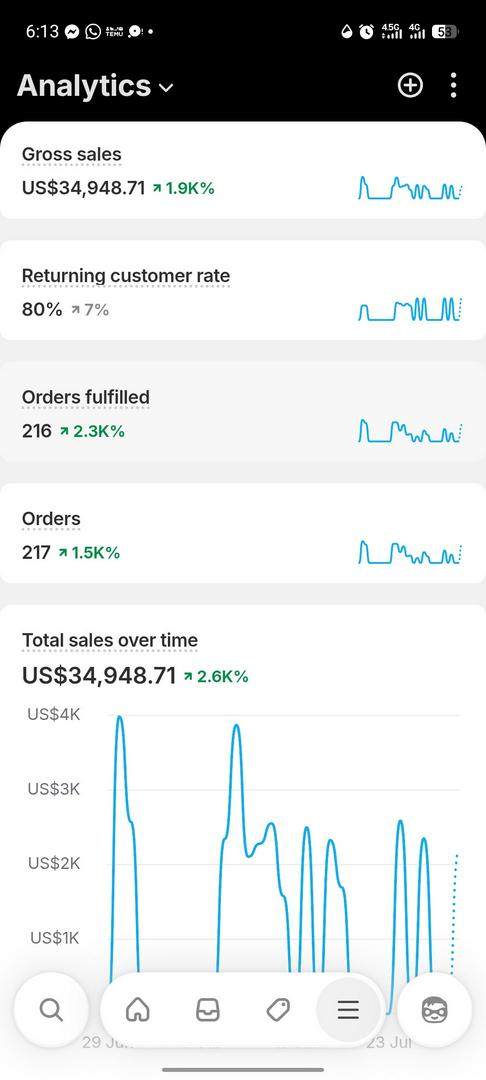The height and width of the screenshot is (1080, 486).
Task: Open the hamburger menu tab
Action: point(348,1010)
